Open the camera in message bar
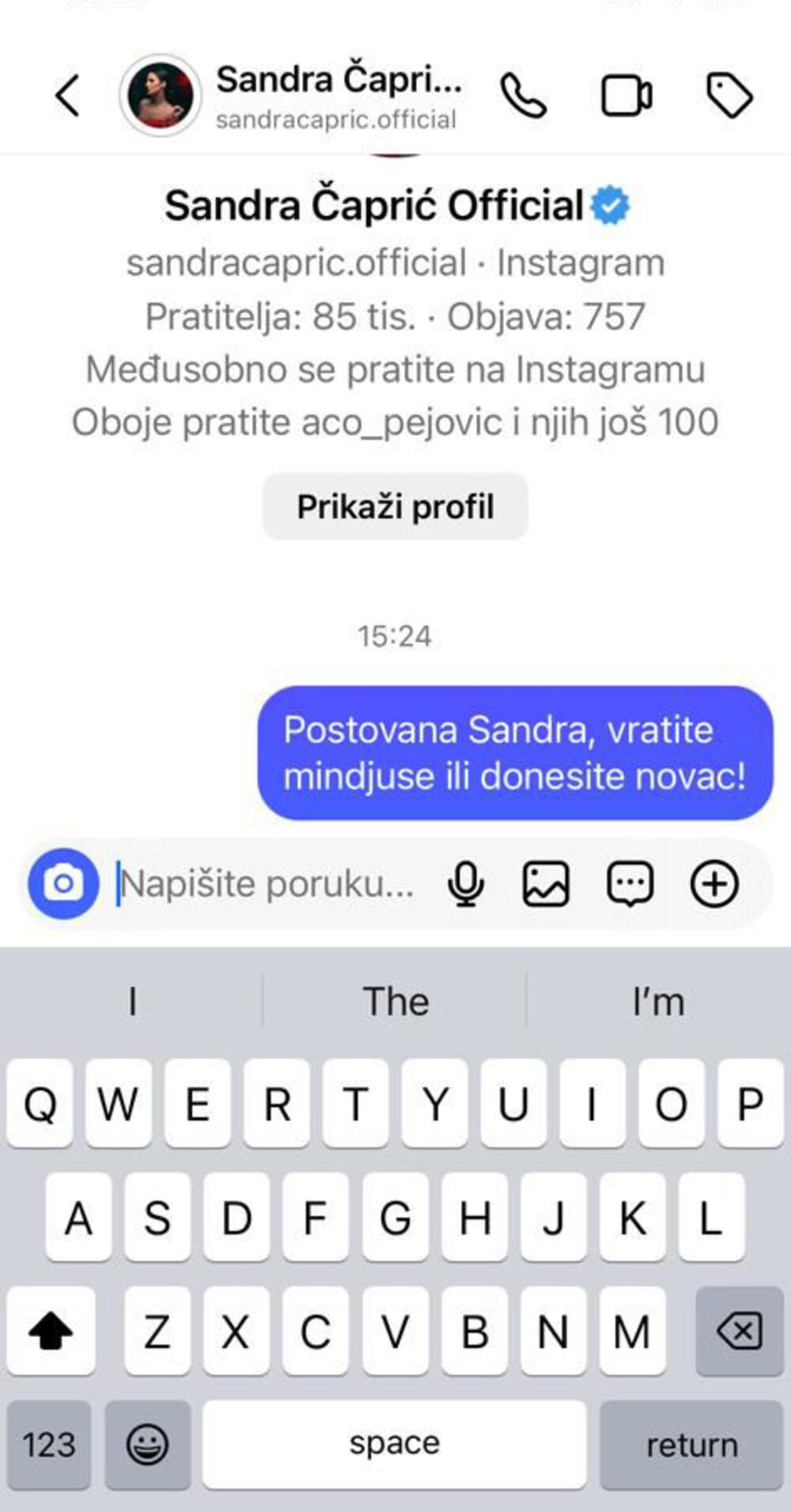The image size is (791, 1512). (63, 883)
